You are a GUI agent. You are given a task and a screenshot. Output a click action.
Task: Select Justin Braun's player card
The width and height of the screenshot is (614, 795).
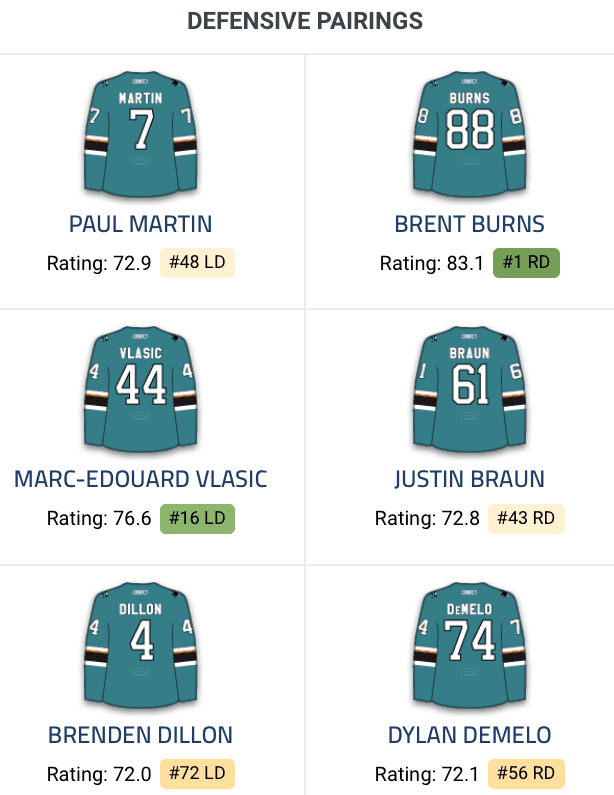[x=469, y=479]
